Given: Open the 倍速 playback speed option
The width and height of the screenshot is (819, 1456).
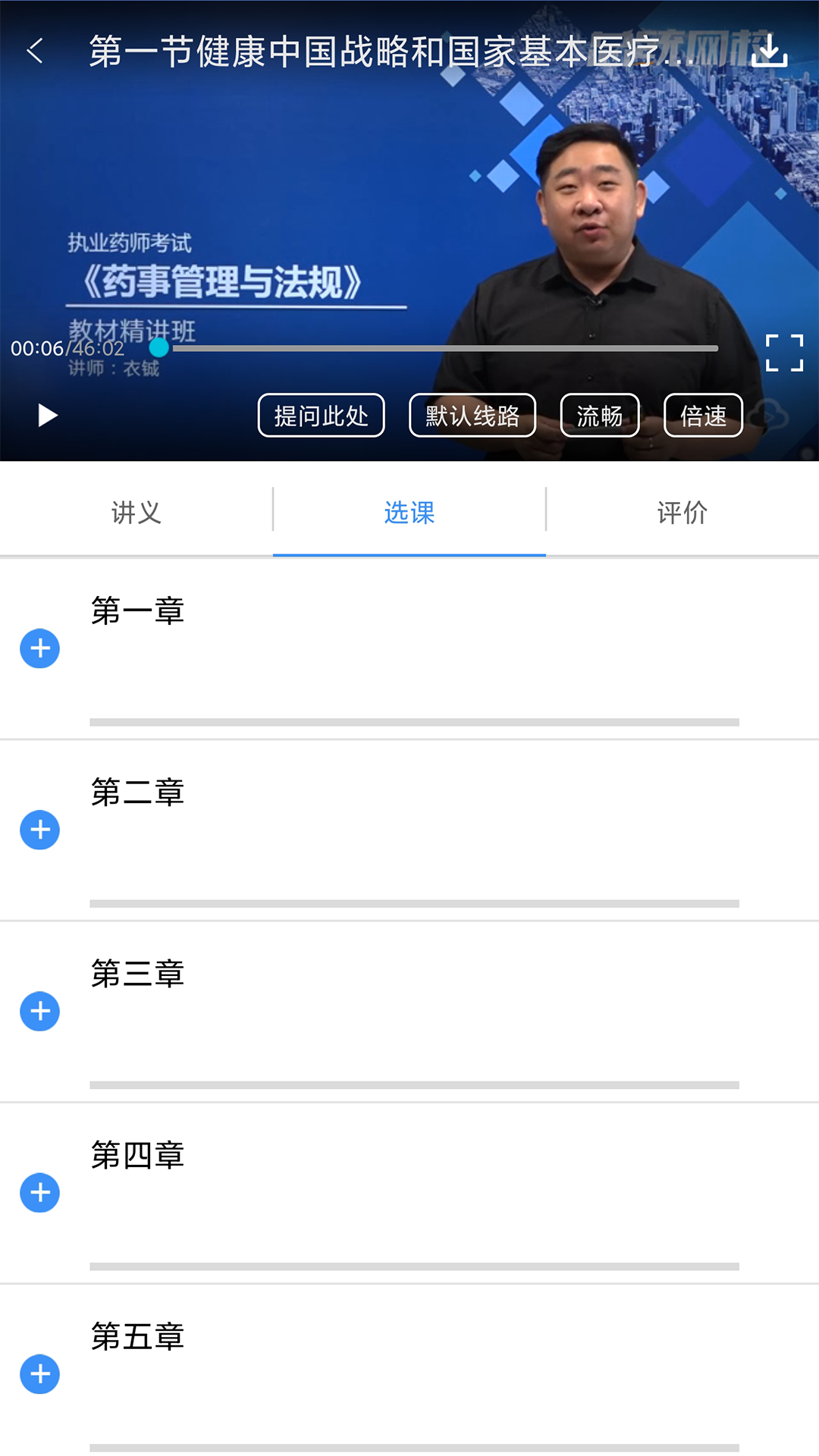Looking at the screenshot, I should pos(702,415).
